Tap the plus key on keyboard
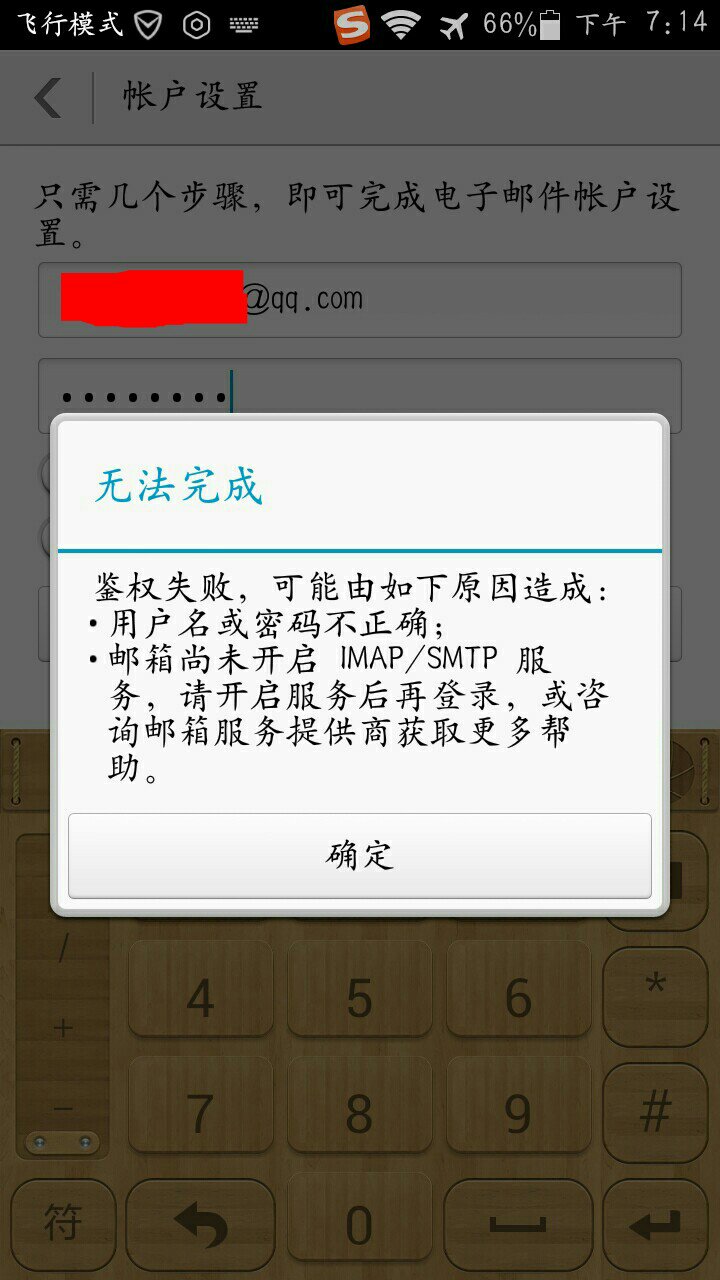This screenshot has height=1280, width=720. point(63,1025)
